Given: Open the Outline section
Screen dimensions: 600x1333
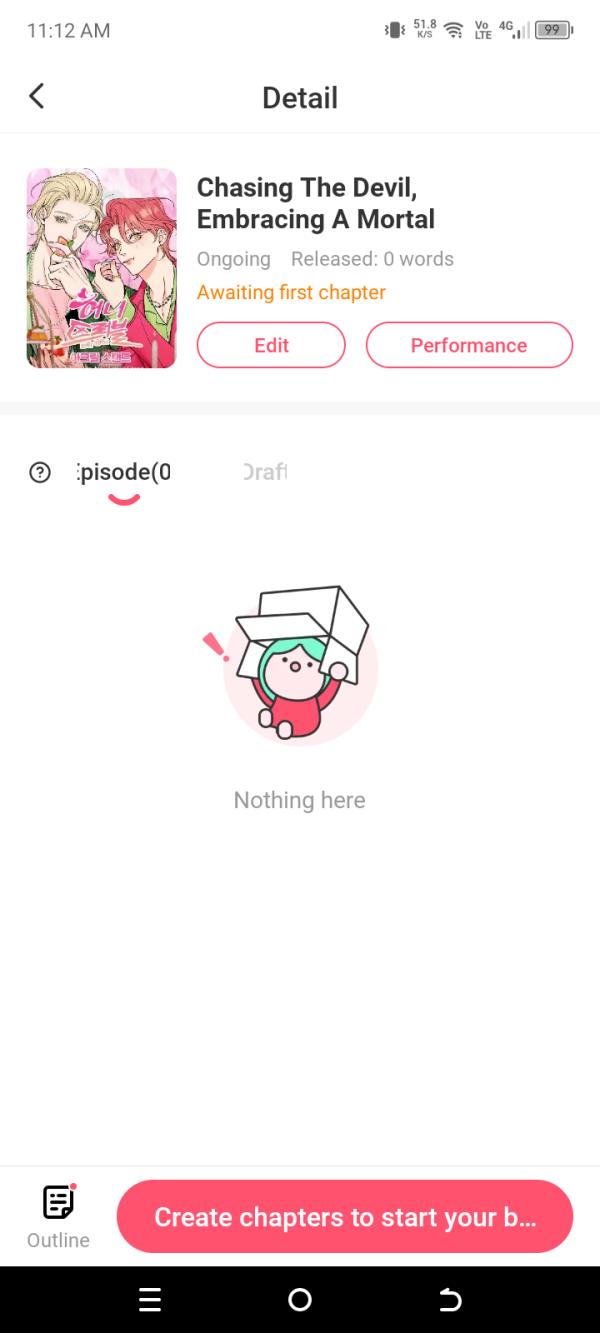Looking at the screenshot, I should pos(58,1216).
